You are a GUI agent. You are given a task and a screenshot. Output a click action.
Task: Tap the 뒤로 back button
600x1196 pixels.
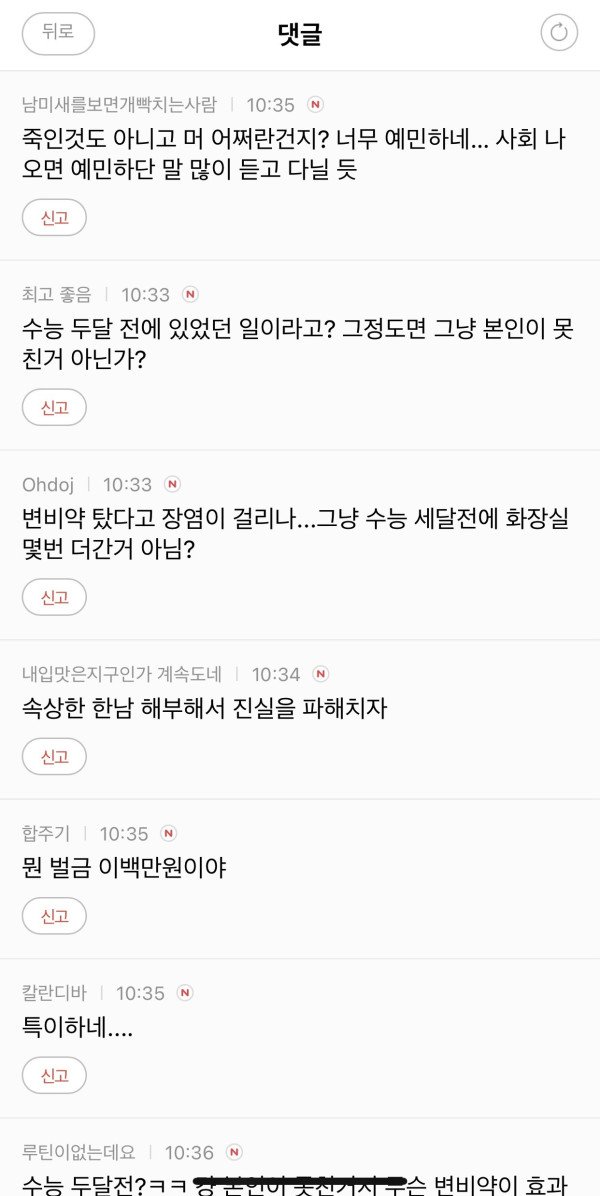pos(58,33)
